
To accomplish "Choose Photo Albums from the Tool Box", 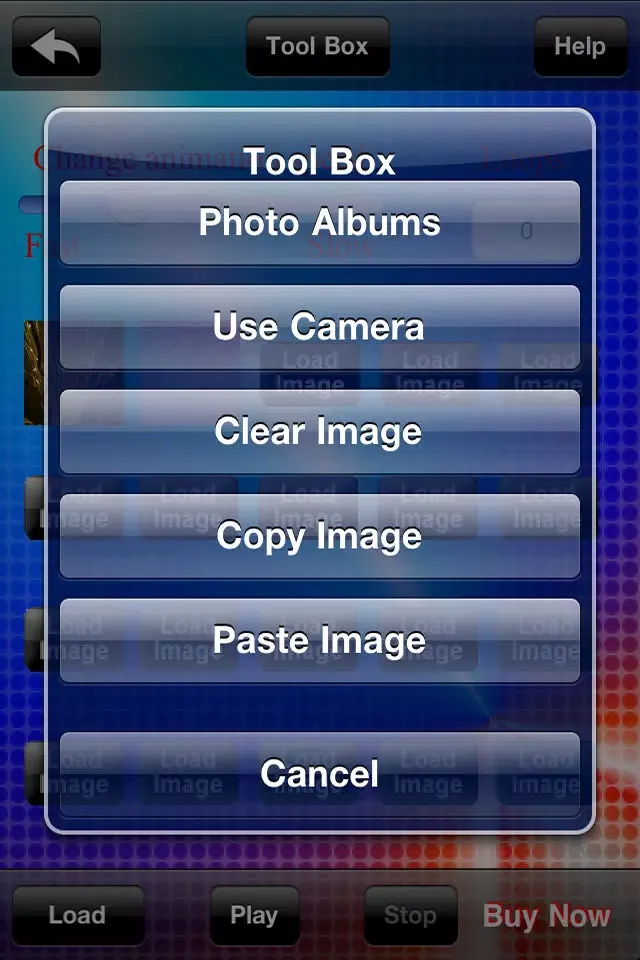I will (320, 222).
